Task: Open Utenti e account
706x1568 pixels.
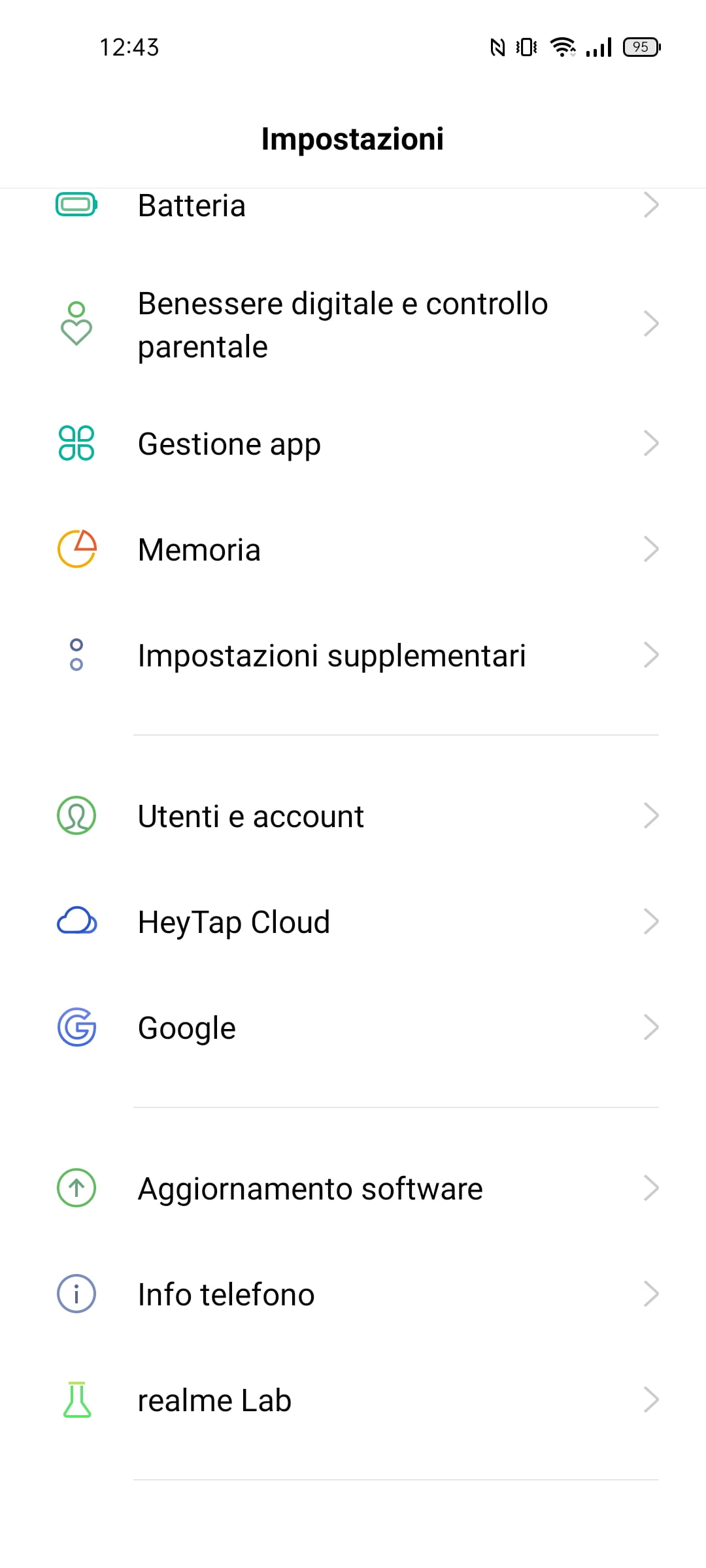Action: pyautogui.click(x=353, y=816)
